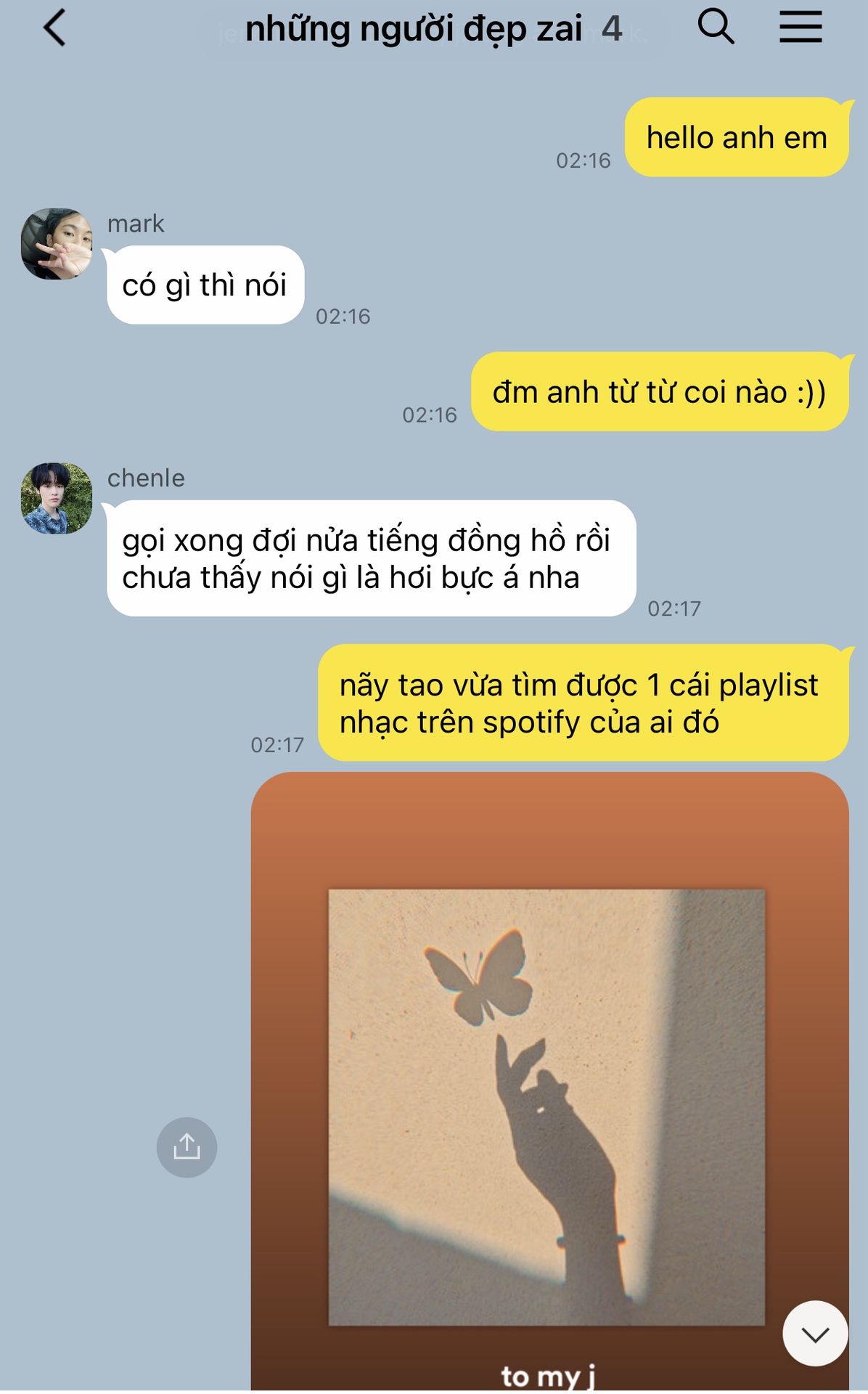Screen dimensions: 868x1394
Task: Open the chat menu drawer
Action: point(801,28)
